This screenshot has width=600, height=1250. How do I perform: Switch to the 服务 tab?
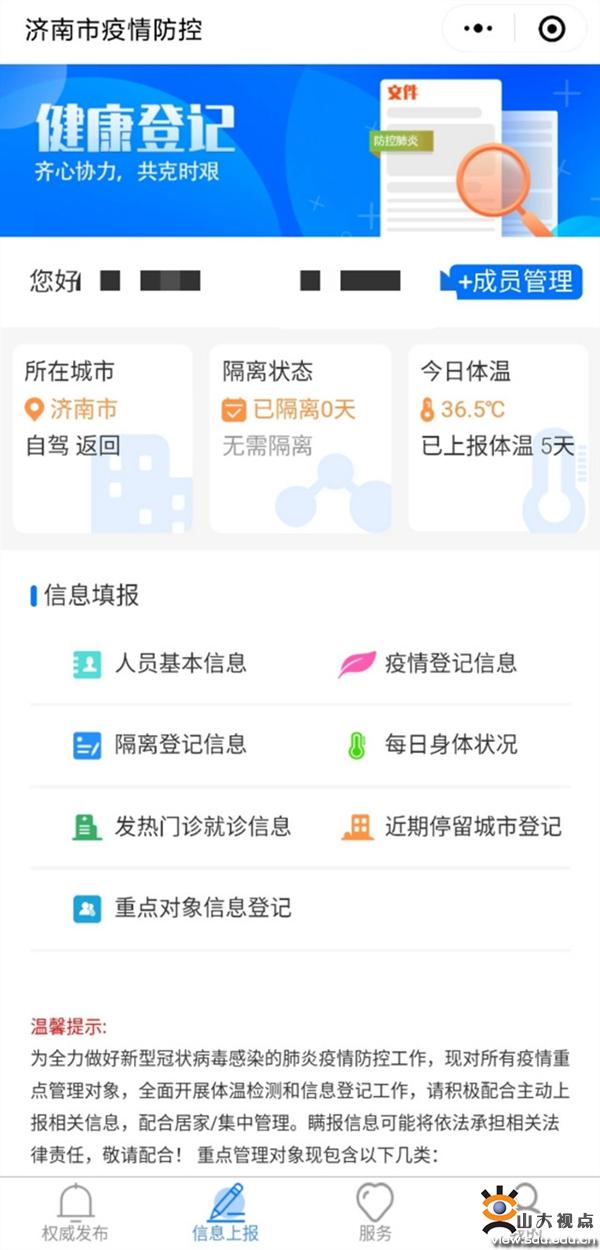click(x=375, y=1213)
